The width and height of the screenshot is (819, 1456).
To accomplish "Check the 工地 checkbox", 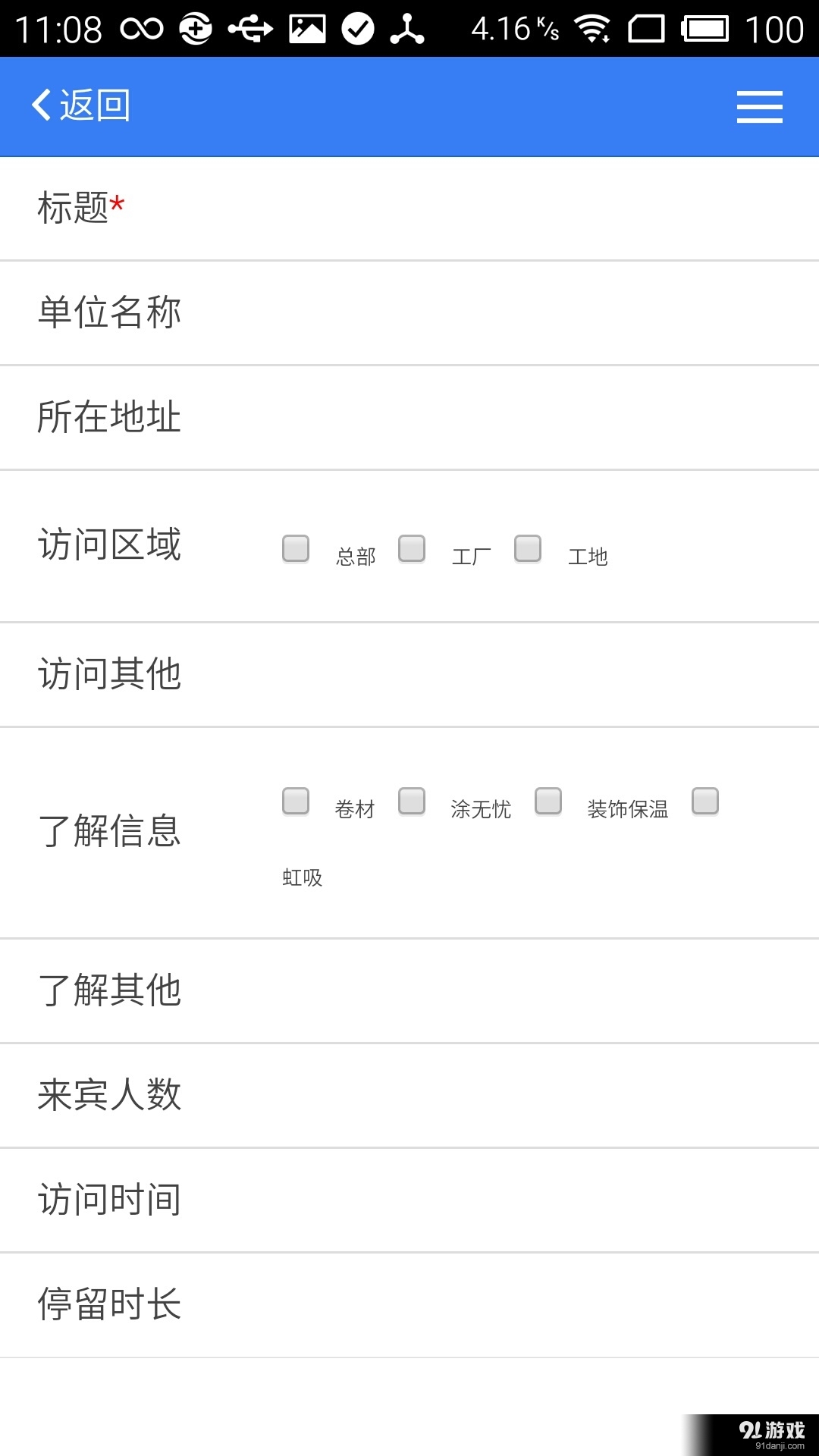I will (x=528, y=548).
